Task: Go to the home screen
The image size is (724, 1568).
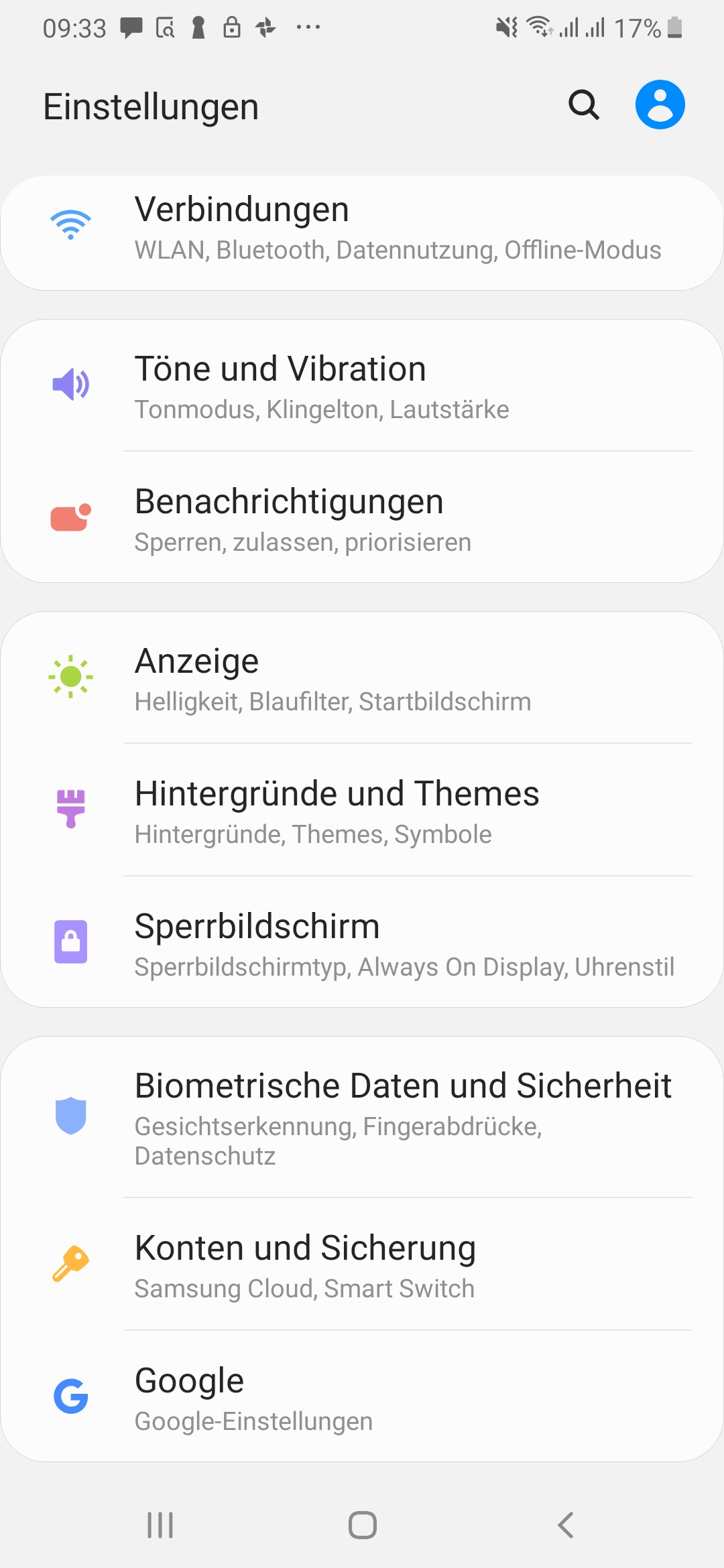Action: pos(362,1525)
